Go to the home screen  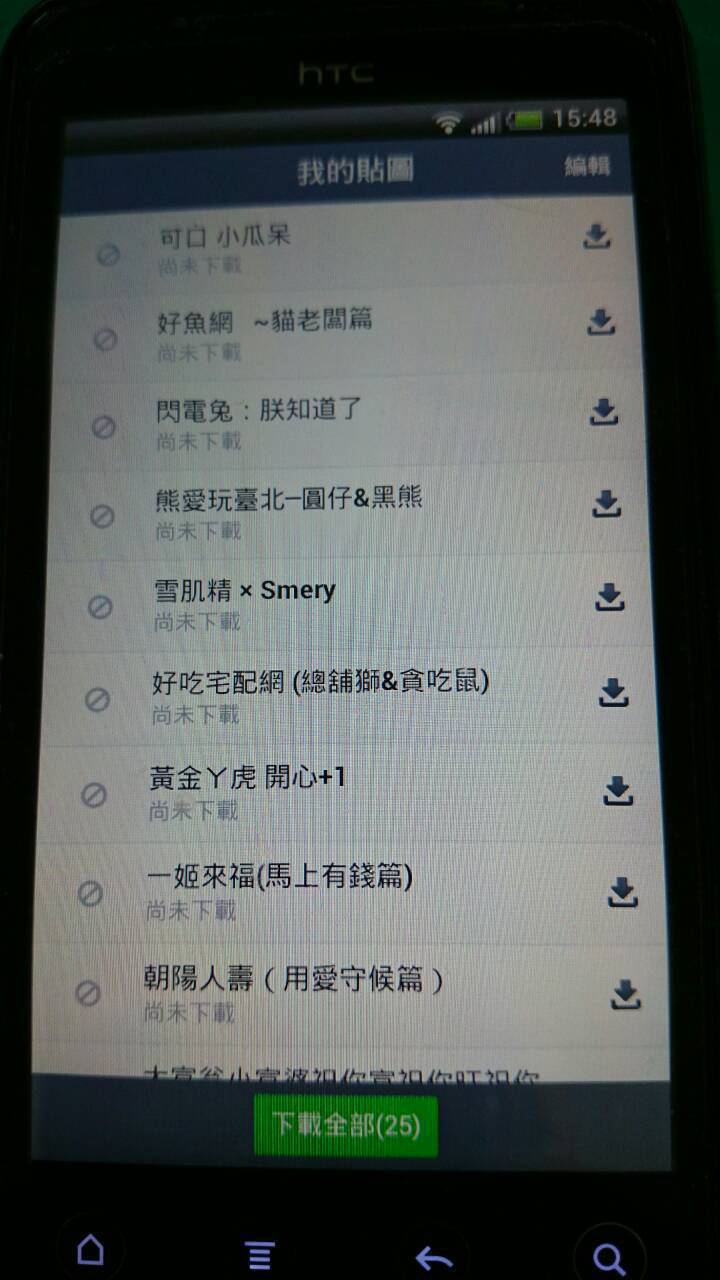coord(90,1249)
